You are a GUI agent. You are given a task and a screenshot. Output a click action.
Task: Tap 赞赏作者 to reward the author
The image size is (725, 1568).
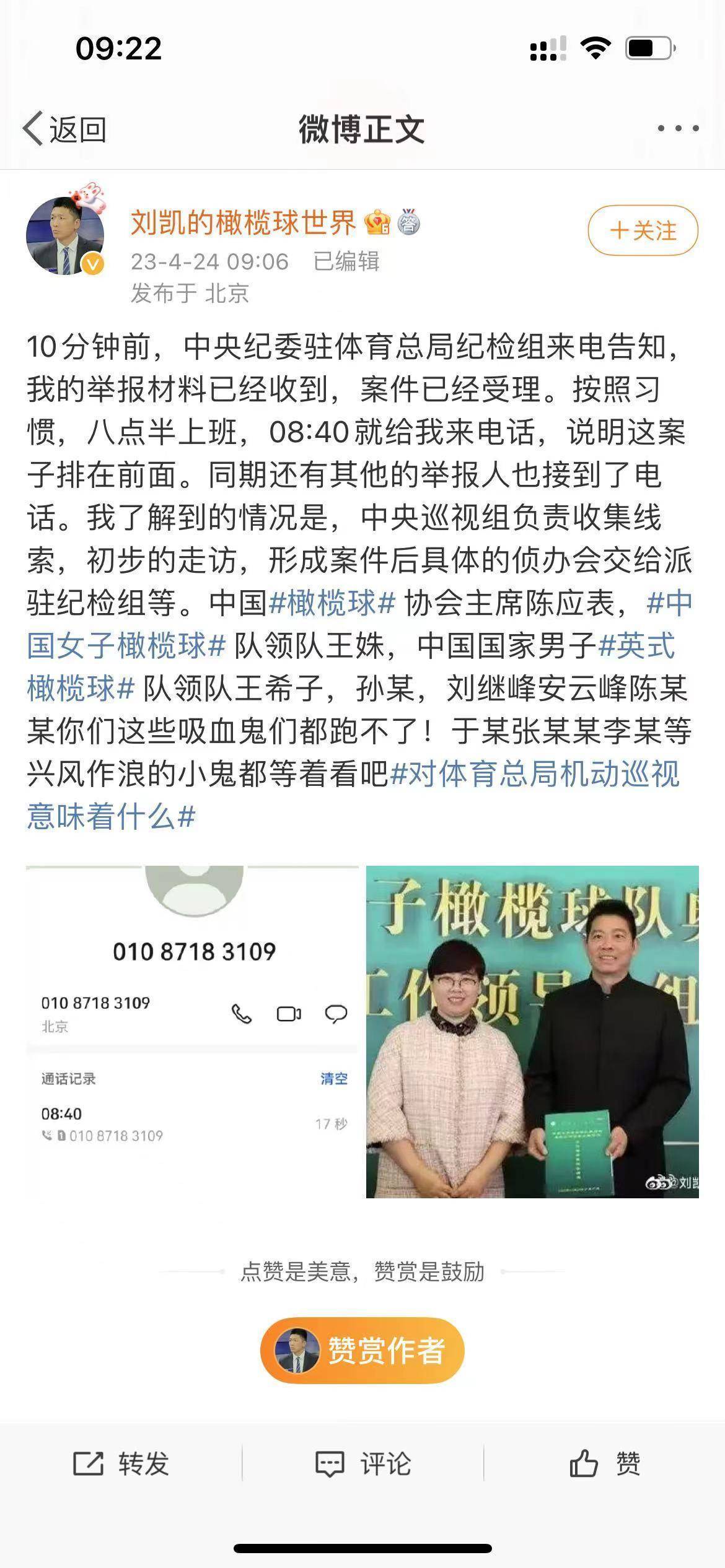tap(362, 1351)
